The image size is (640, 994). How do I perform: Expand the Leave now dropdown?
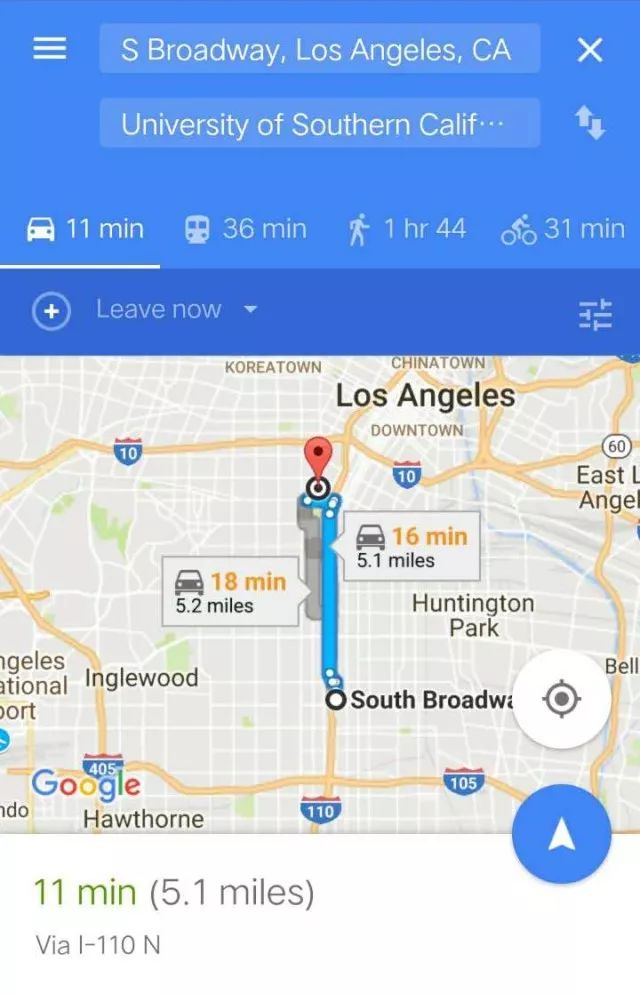[177, 310]
